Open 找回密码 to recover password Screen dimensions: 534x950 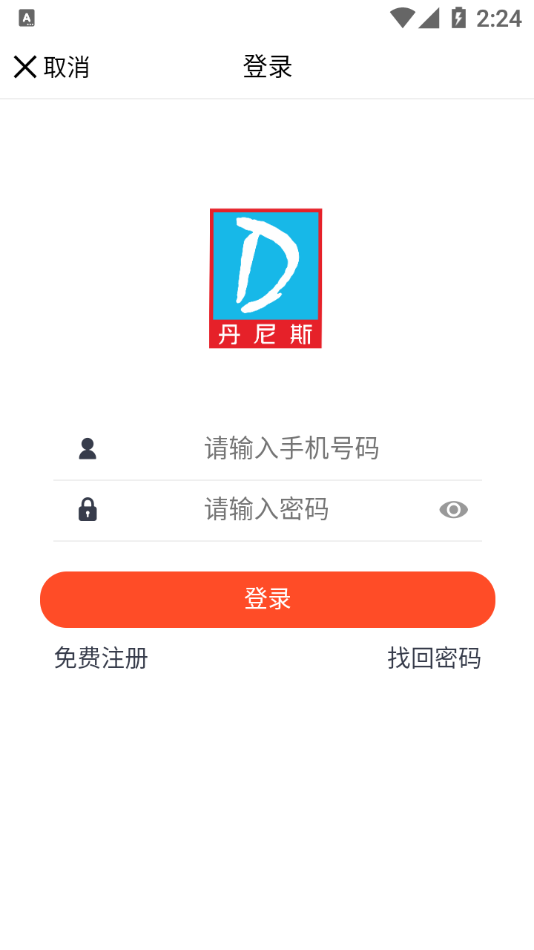pyautogui.click(x=434, y=658)
